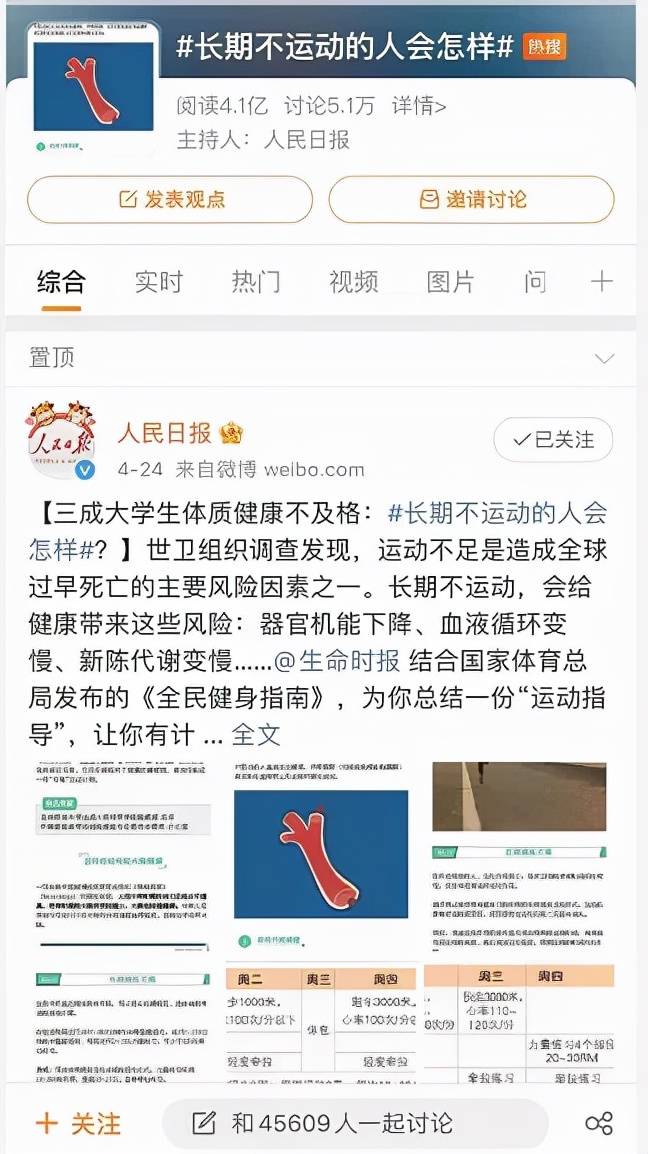This screenshot has height=1154, width=648.
Task: Switch to the 视频 tab
Action: click(353, 282)
